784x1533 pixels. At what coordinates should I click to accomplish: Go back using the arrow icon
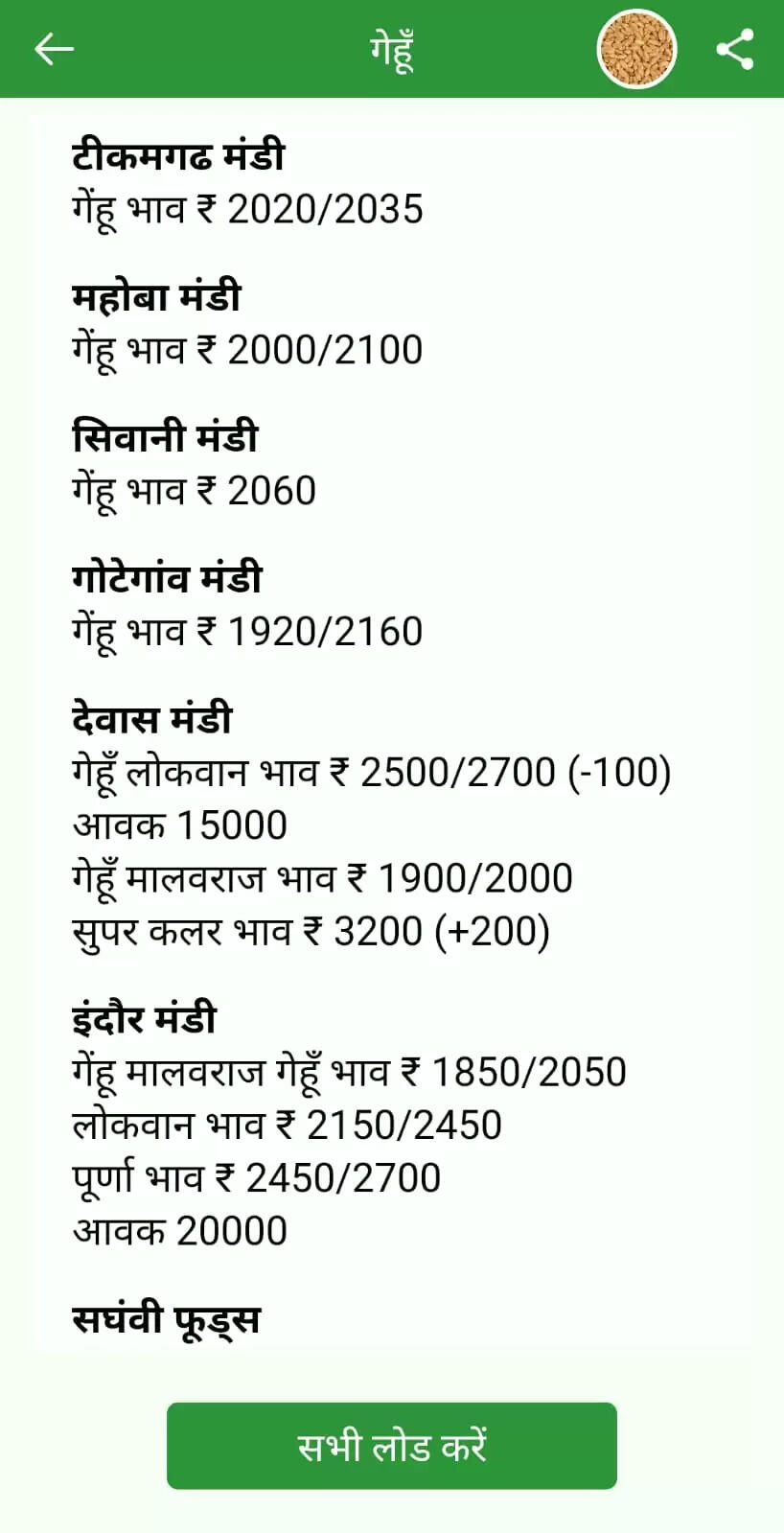pyautogui.click(x=54, y=49)
